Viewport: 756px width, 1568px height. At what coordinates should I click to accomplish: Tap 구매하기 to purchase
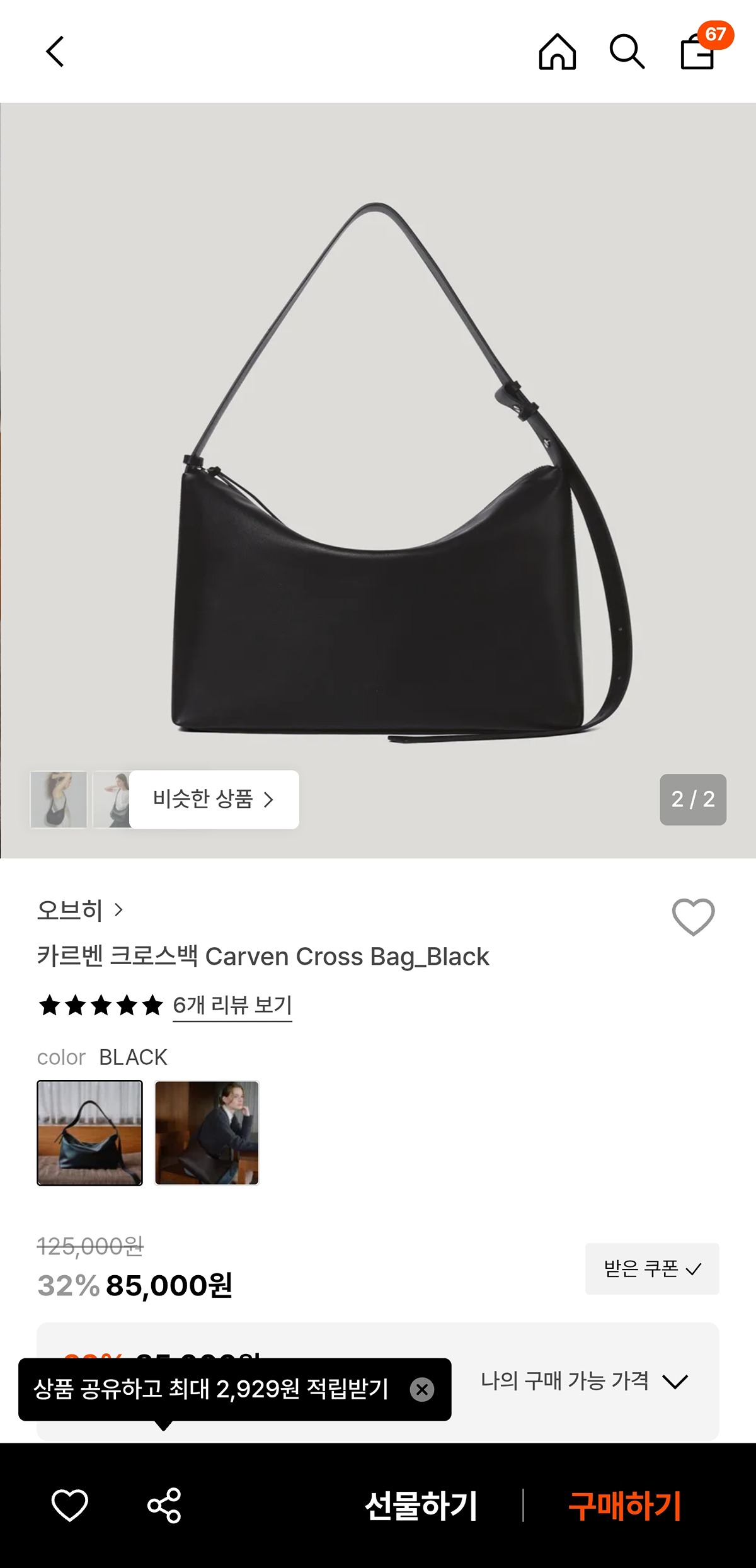624,1506
